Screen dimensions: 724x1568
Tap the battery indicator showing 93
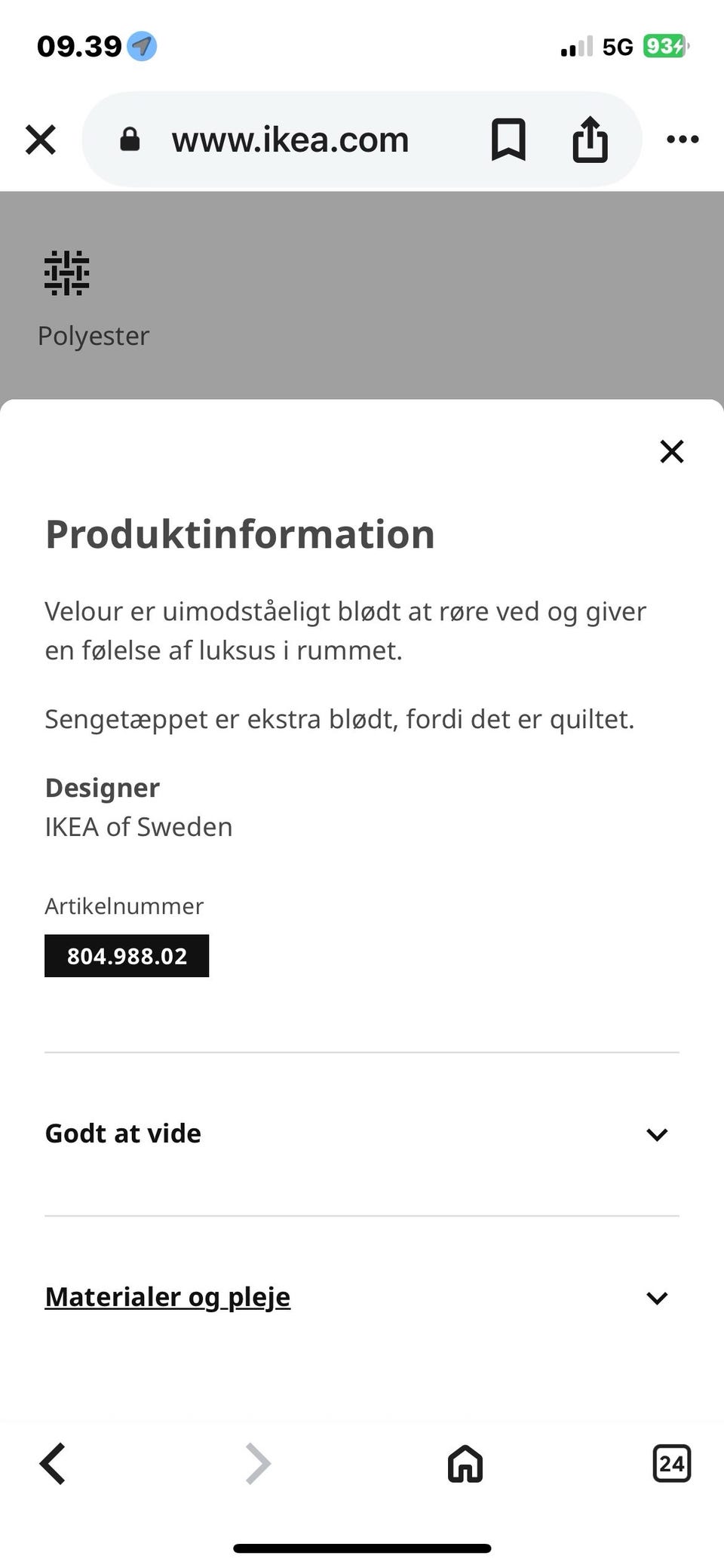click(x=665, y=46)
